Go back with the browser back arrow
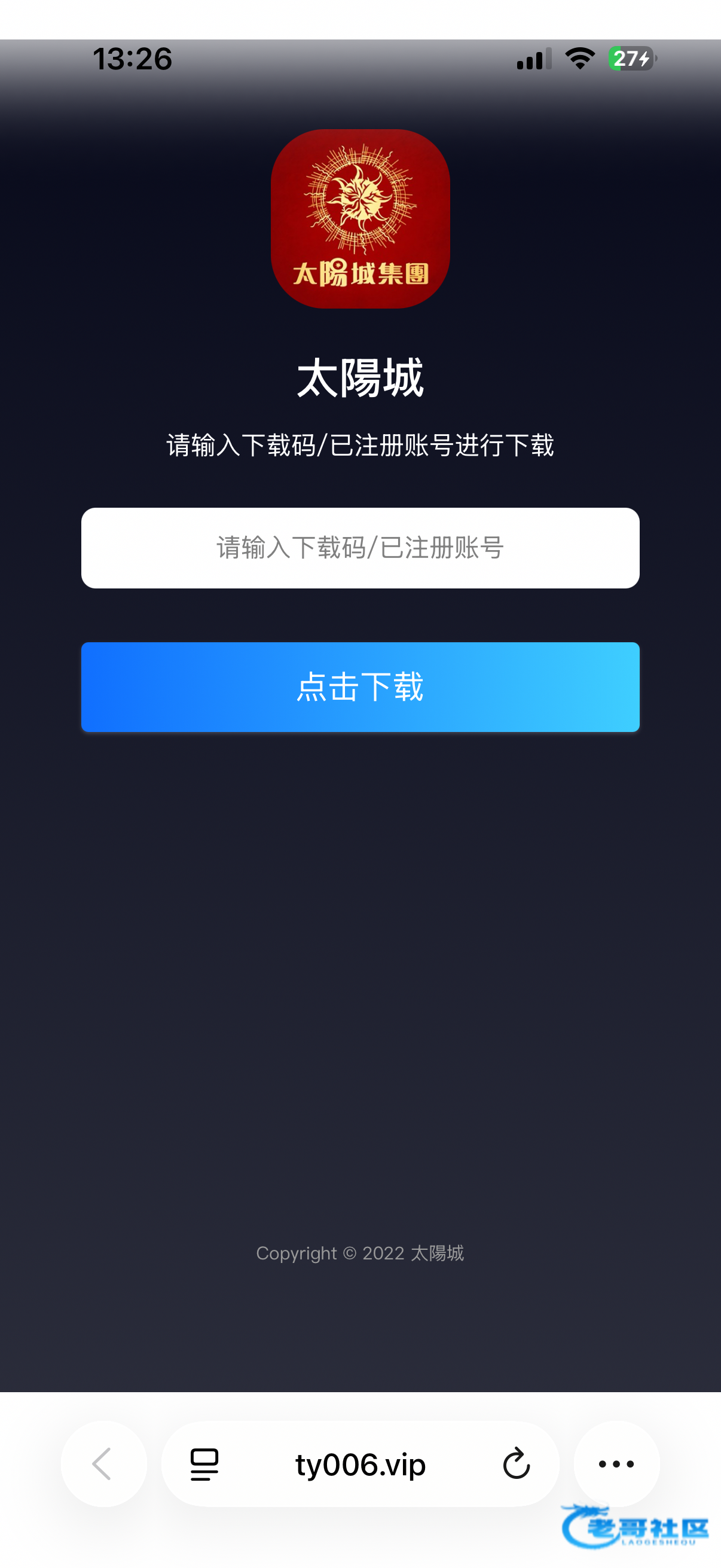Viewport: 721px width, 1568px height. (103, 1463)
